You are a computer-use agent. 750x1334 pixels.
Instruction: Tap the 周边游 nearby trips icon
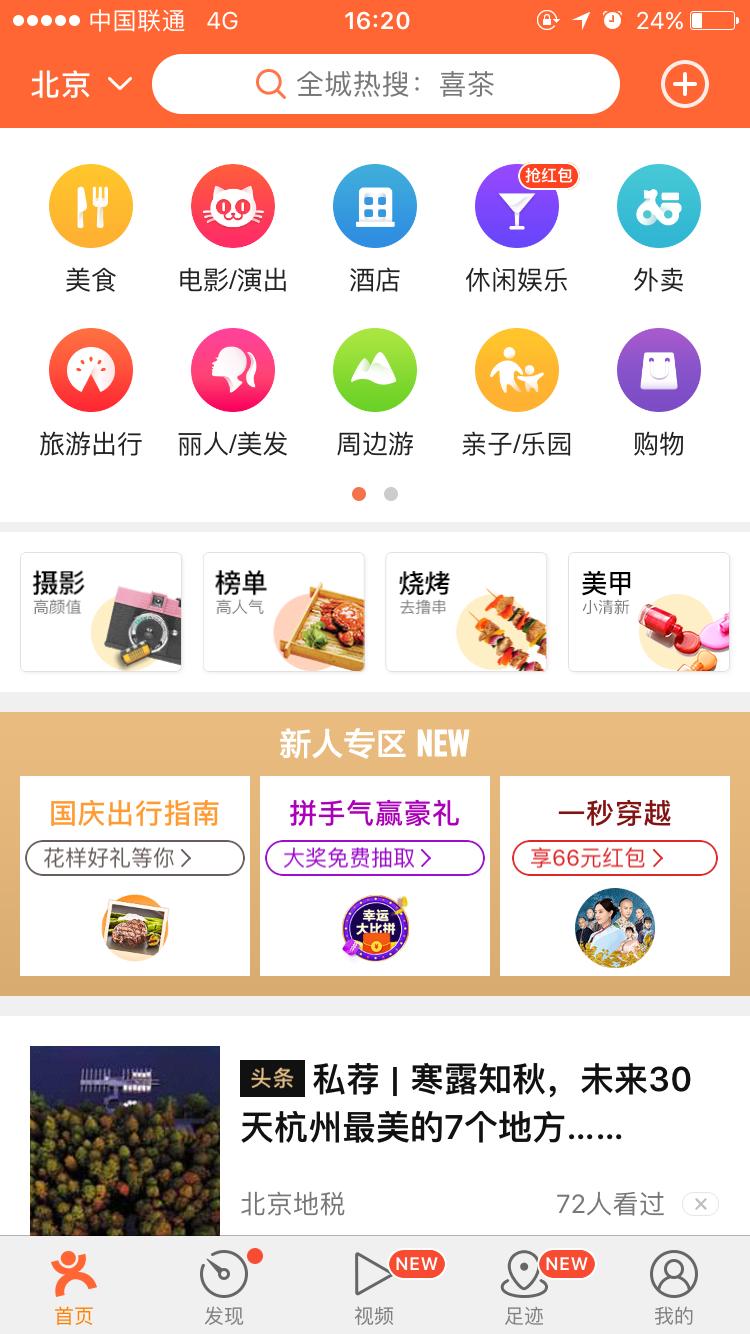(375, 369)
